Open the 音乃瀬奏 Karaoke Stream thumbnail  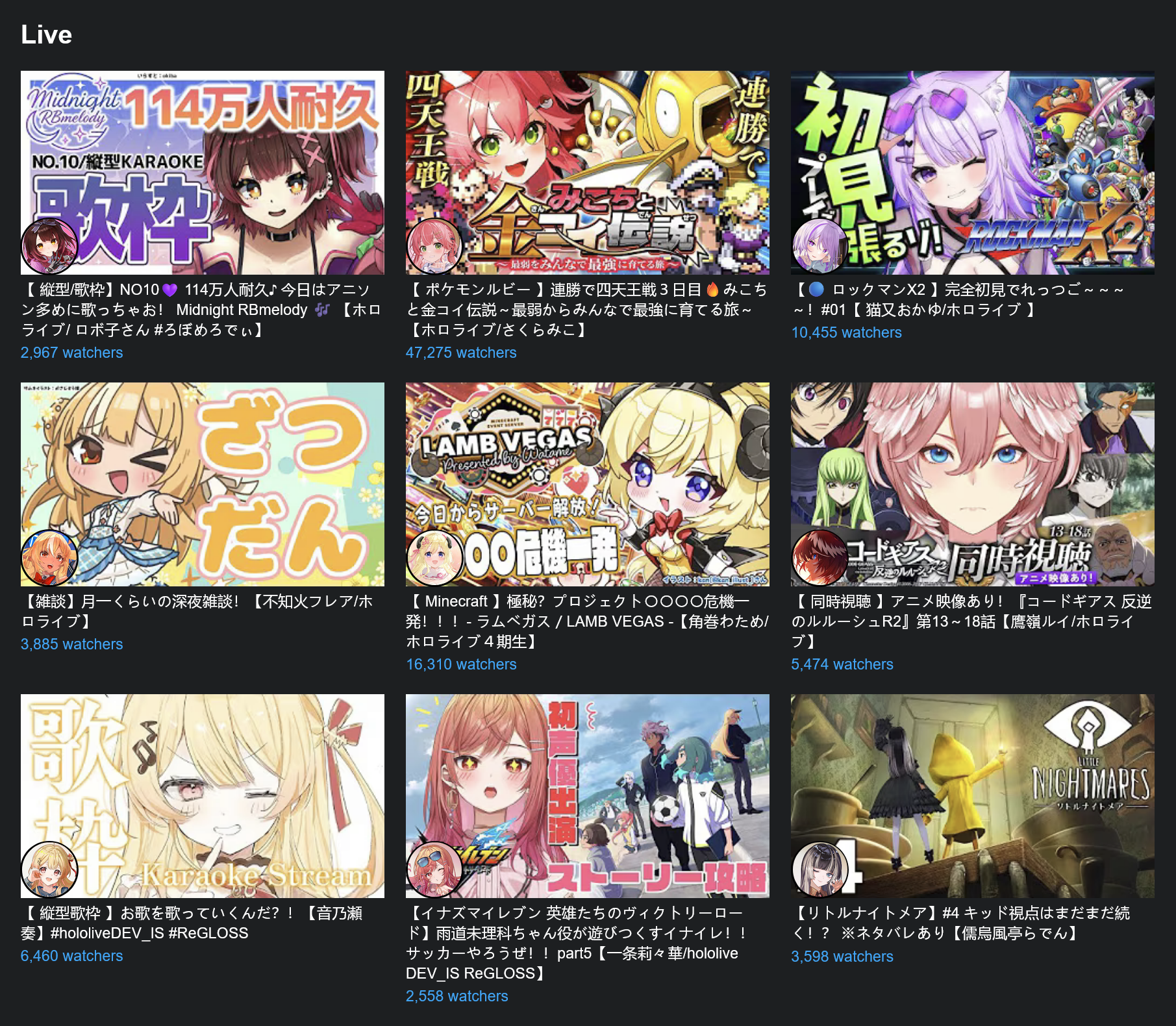pos(202,796)
